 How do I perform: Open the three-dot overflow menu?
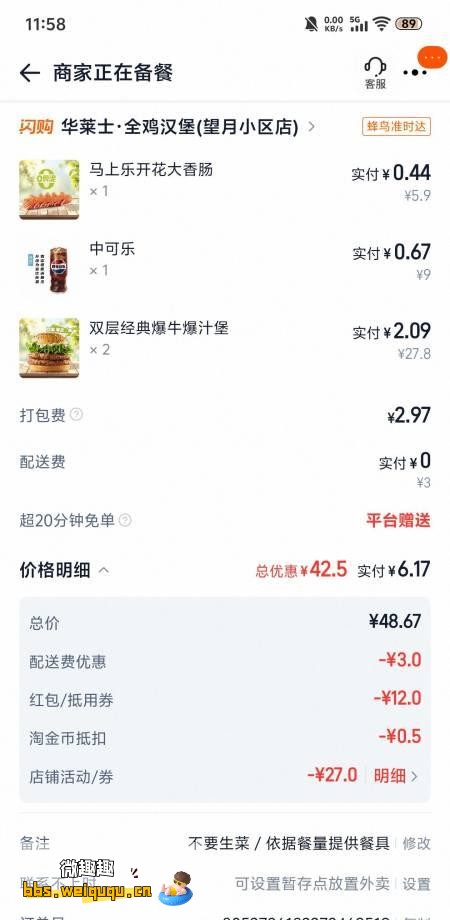click(415, 73)
